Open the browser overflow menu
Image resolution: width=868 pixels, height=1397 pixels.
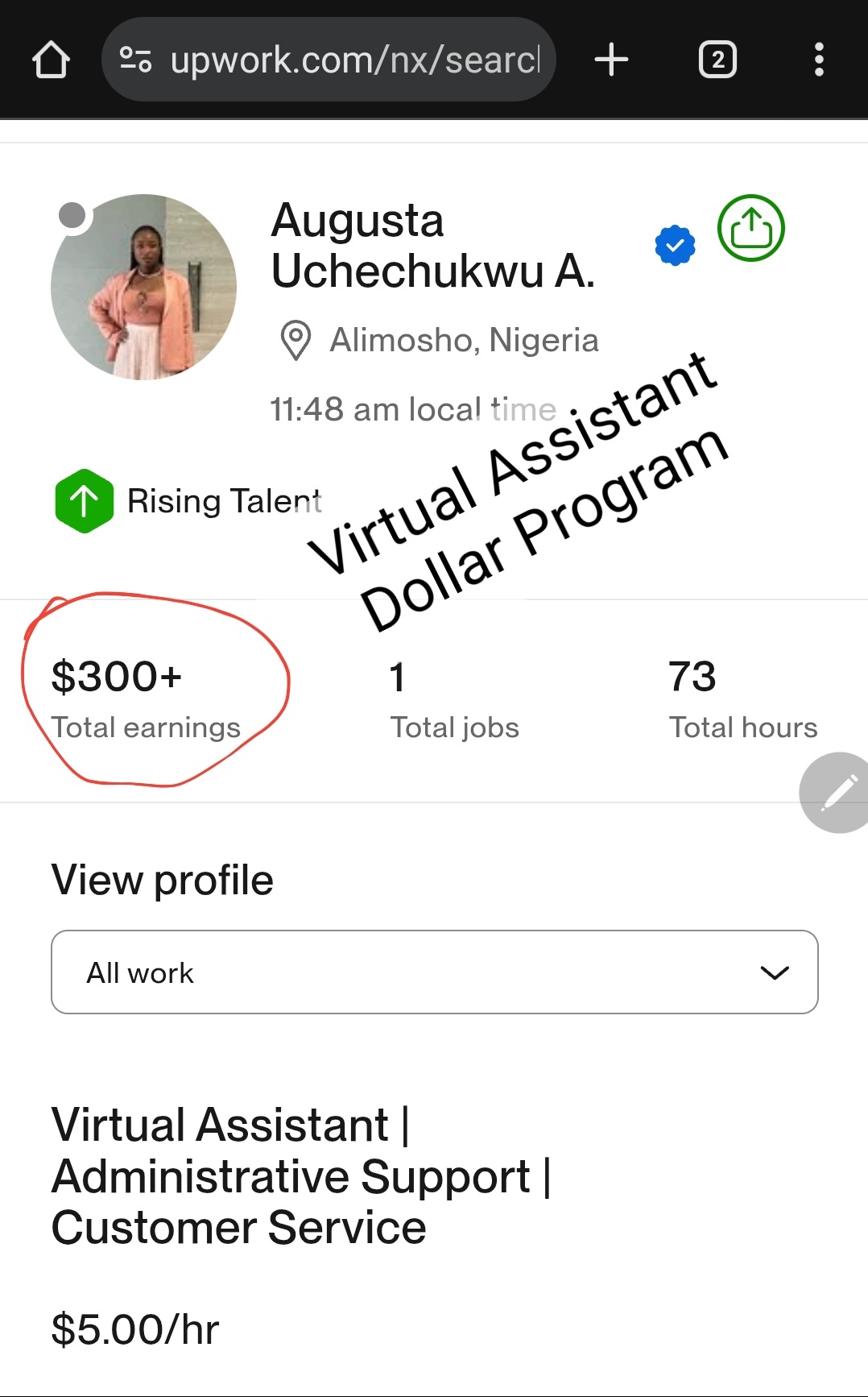[x=818, y=60]
